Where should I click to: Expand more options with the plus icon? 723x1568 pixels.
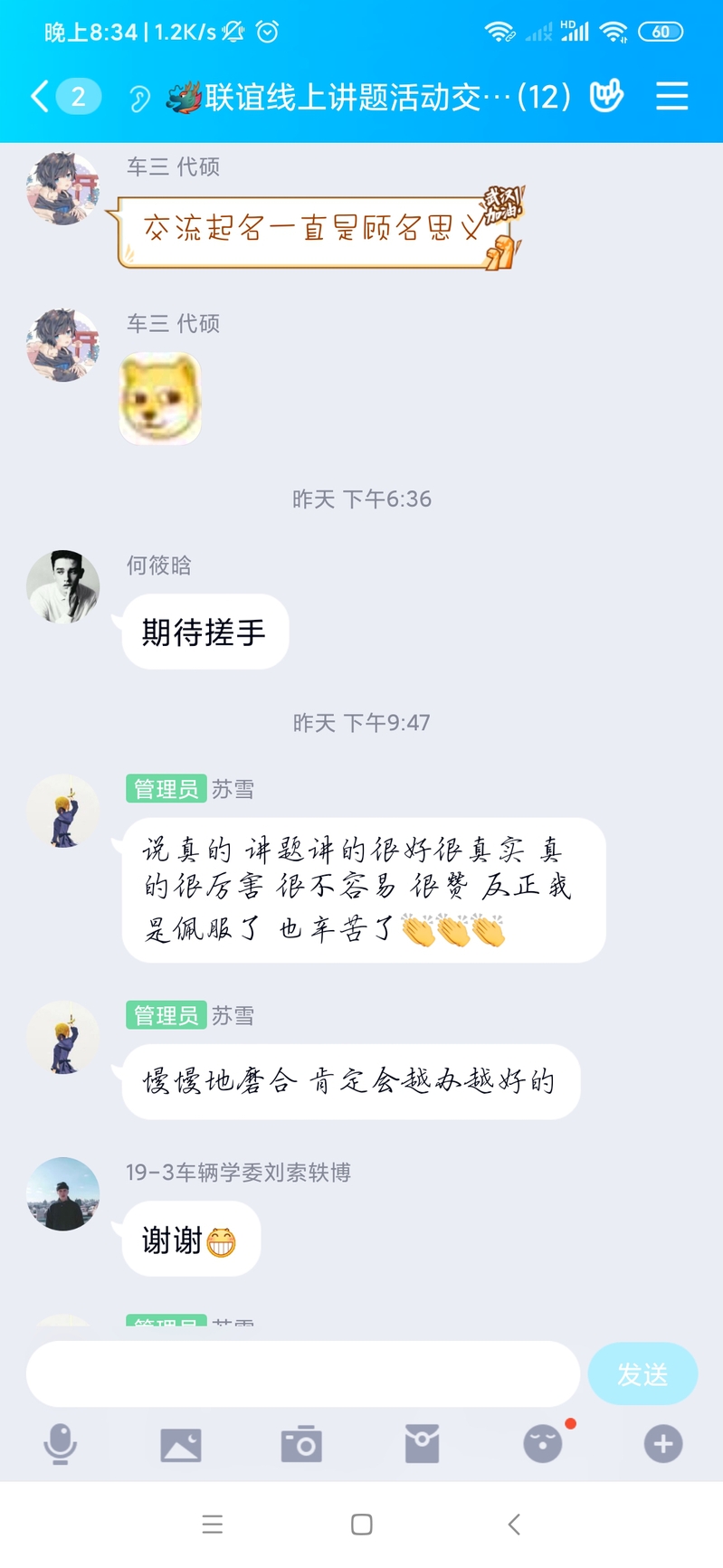[x=662, y=1444]
